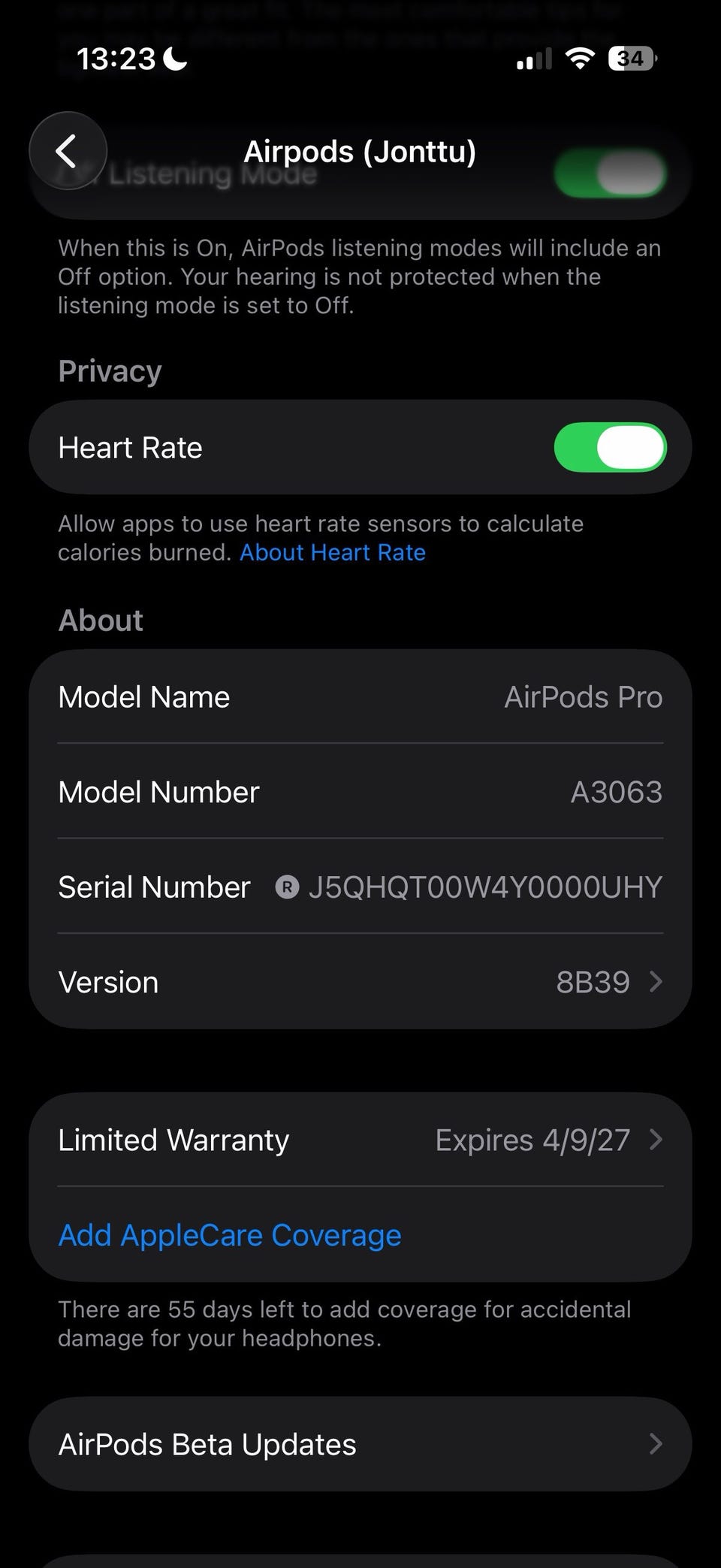Open the Version 8B39 row

360,982
